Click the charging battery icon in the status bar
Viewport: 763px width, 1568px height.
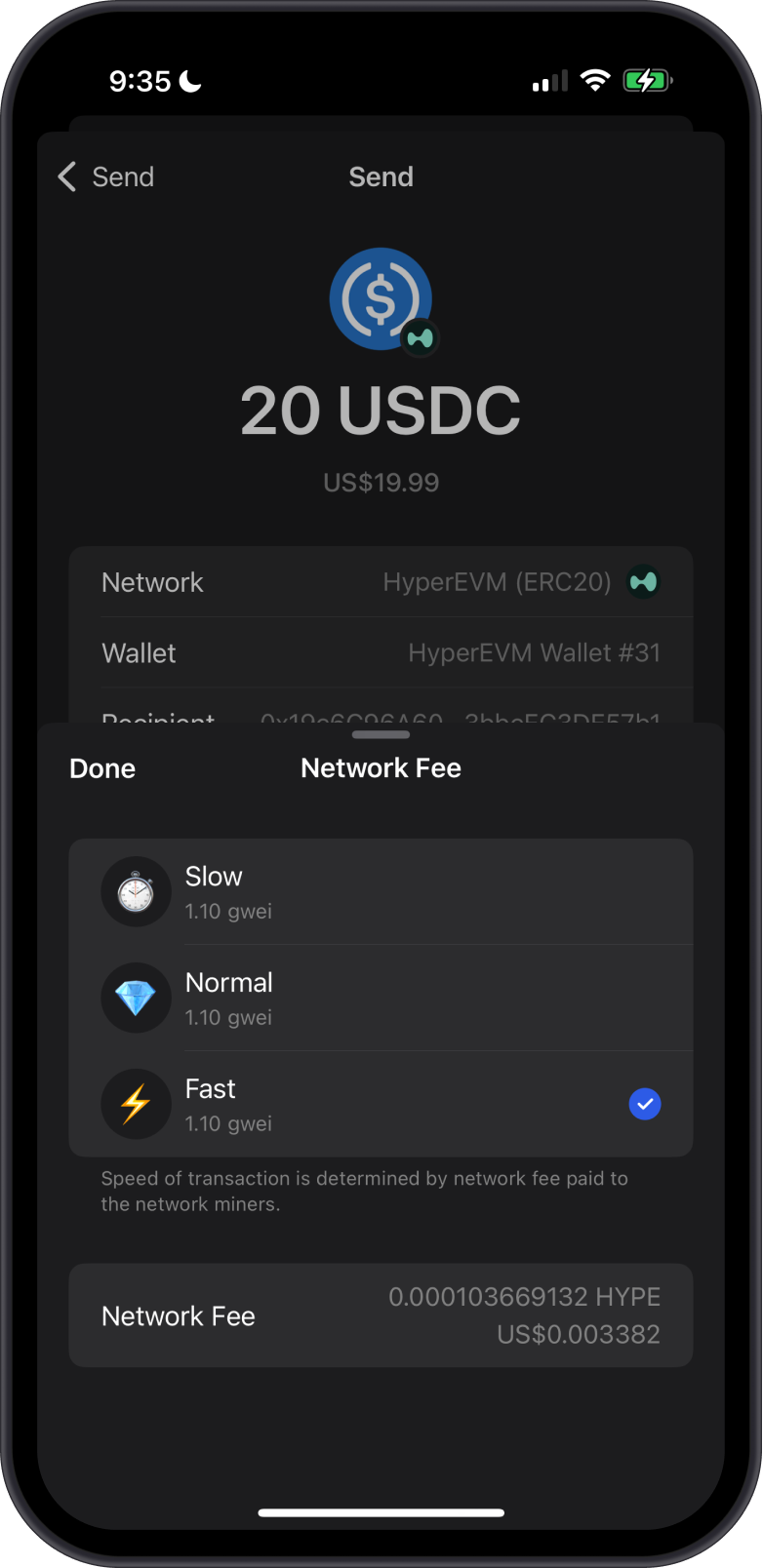pos(646,80)
